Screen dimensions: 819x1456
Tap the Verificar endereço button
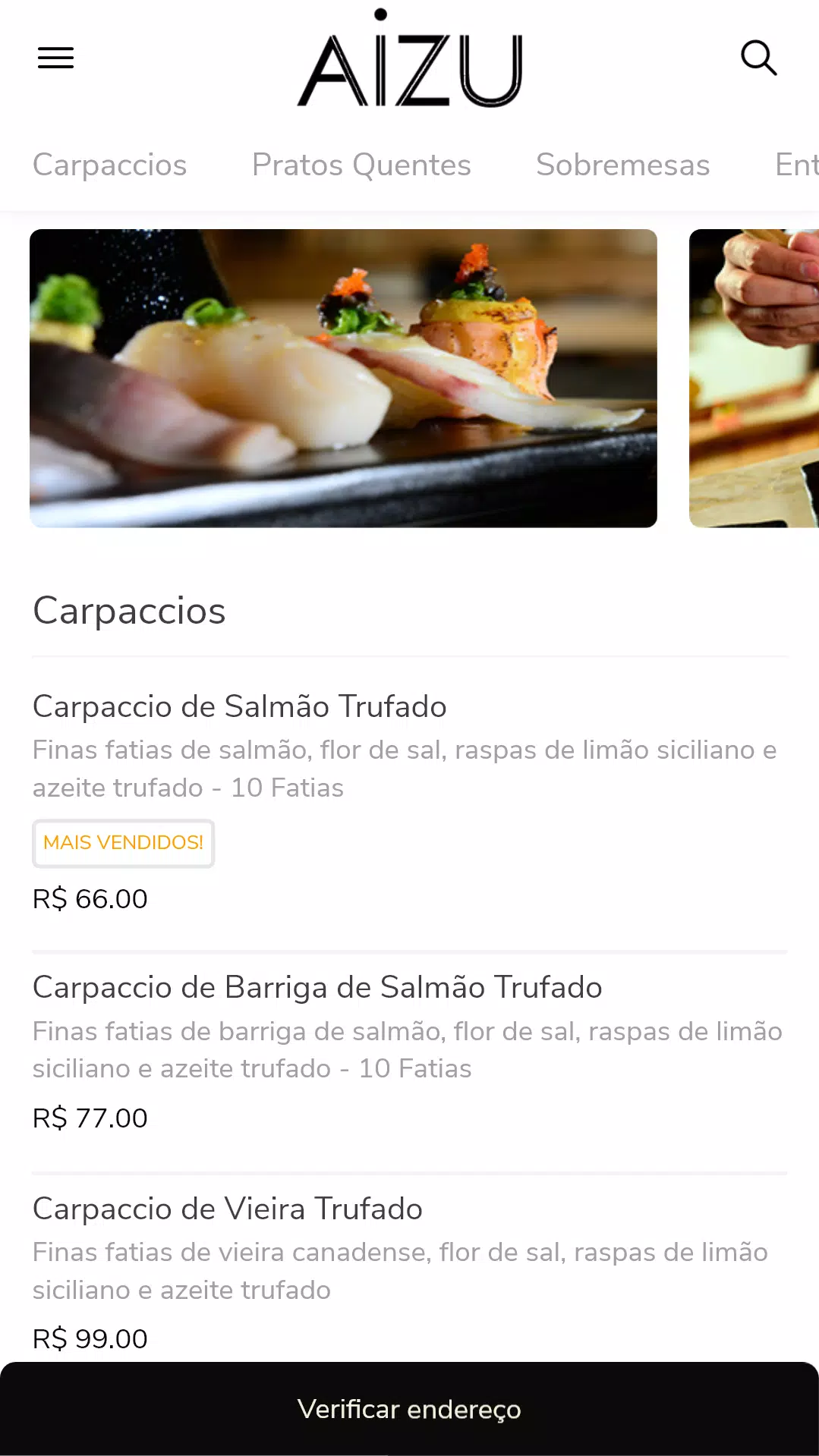click(x=409, y=1409)
